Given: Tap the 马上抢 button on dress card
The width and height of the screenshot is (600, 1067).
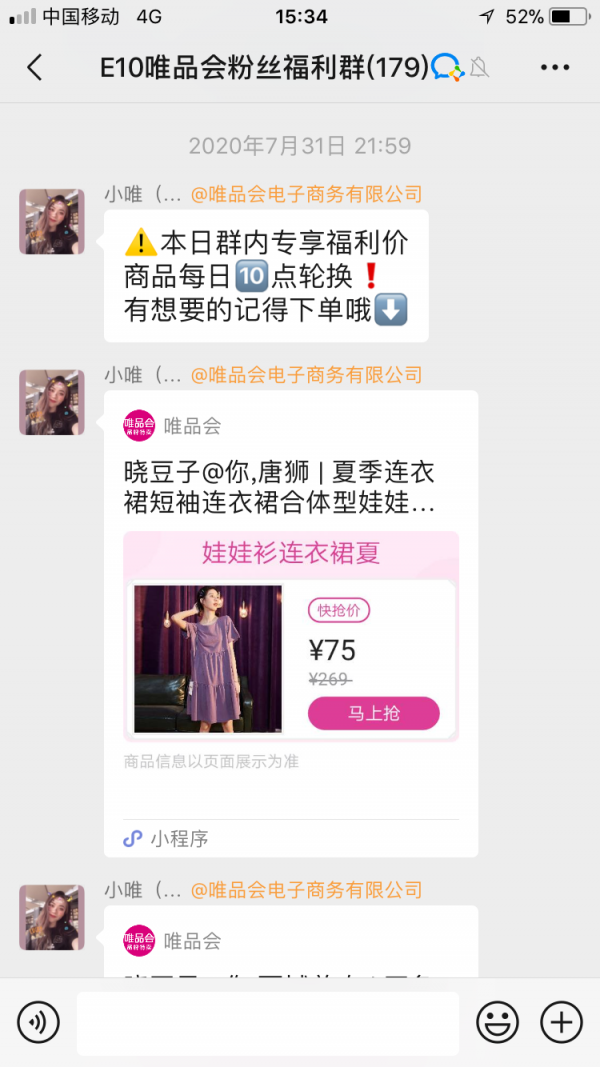Looking at the screenshot, I should click(373, 714).
